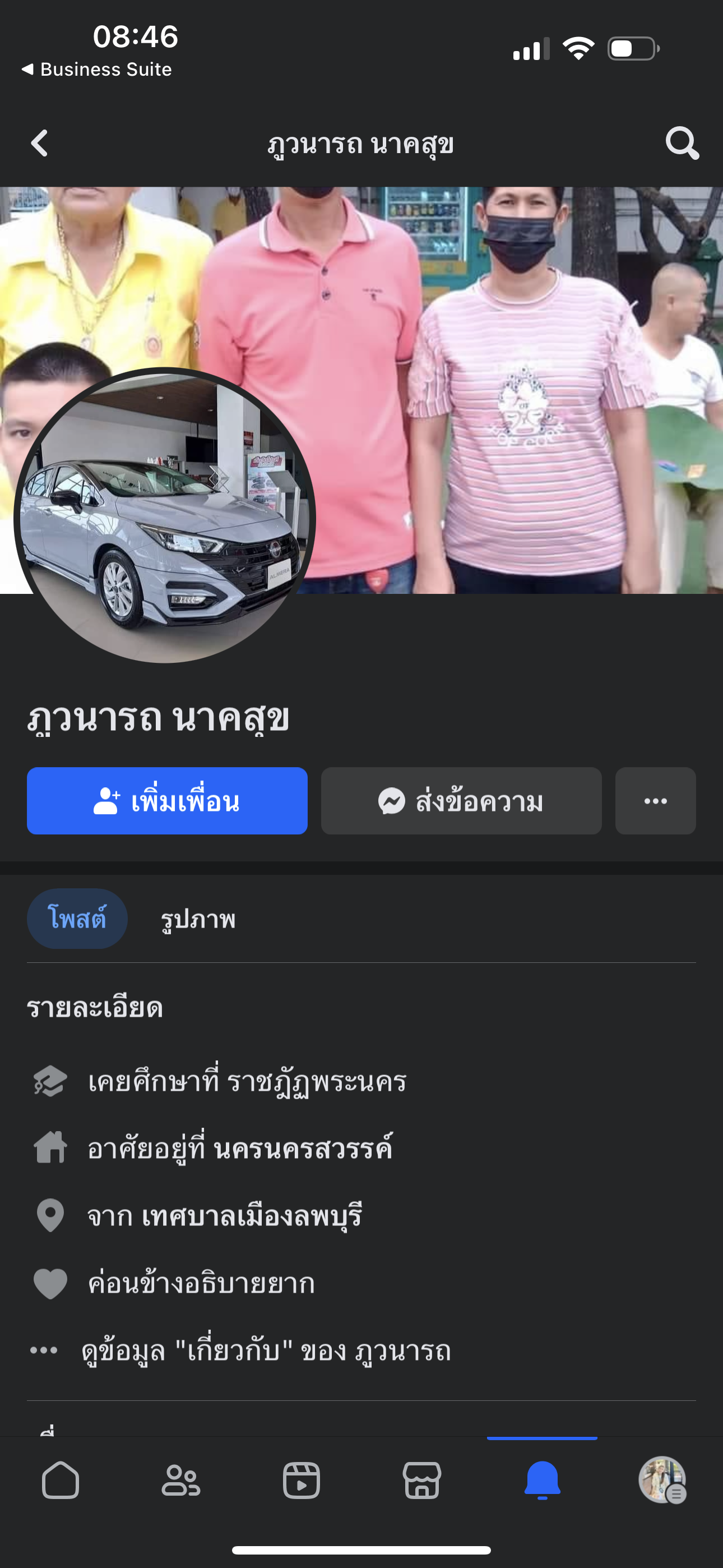Open the ราชภัฏพระนคร education link
The height and width of the screenshot is (1568, 723).
click(x=317, y=1082)
